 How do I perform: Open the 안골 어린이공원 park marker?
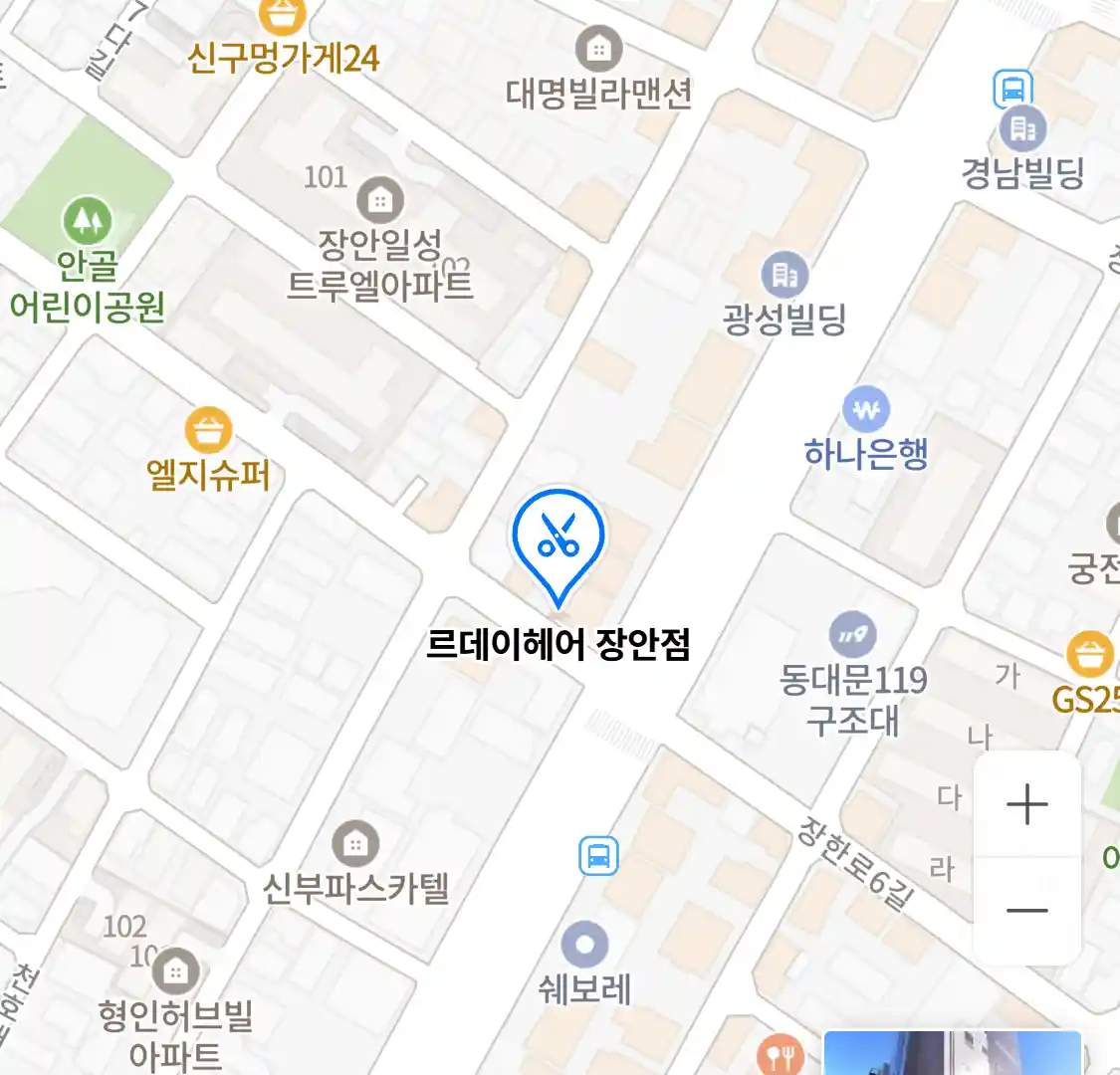87,220
